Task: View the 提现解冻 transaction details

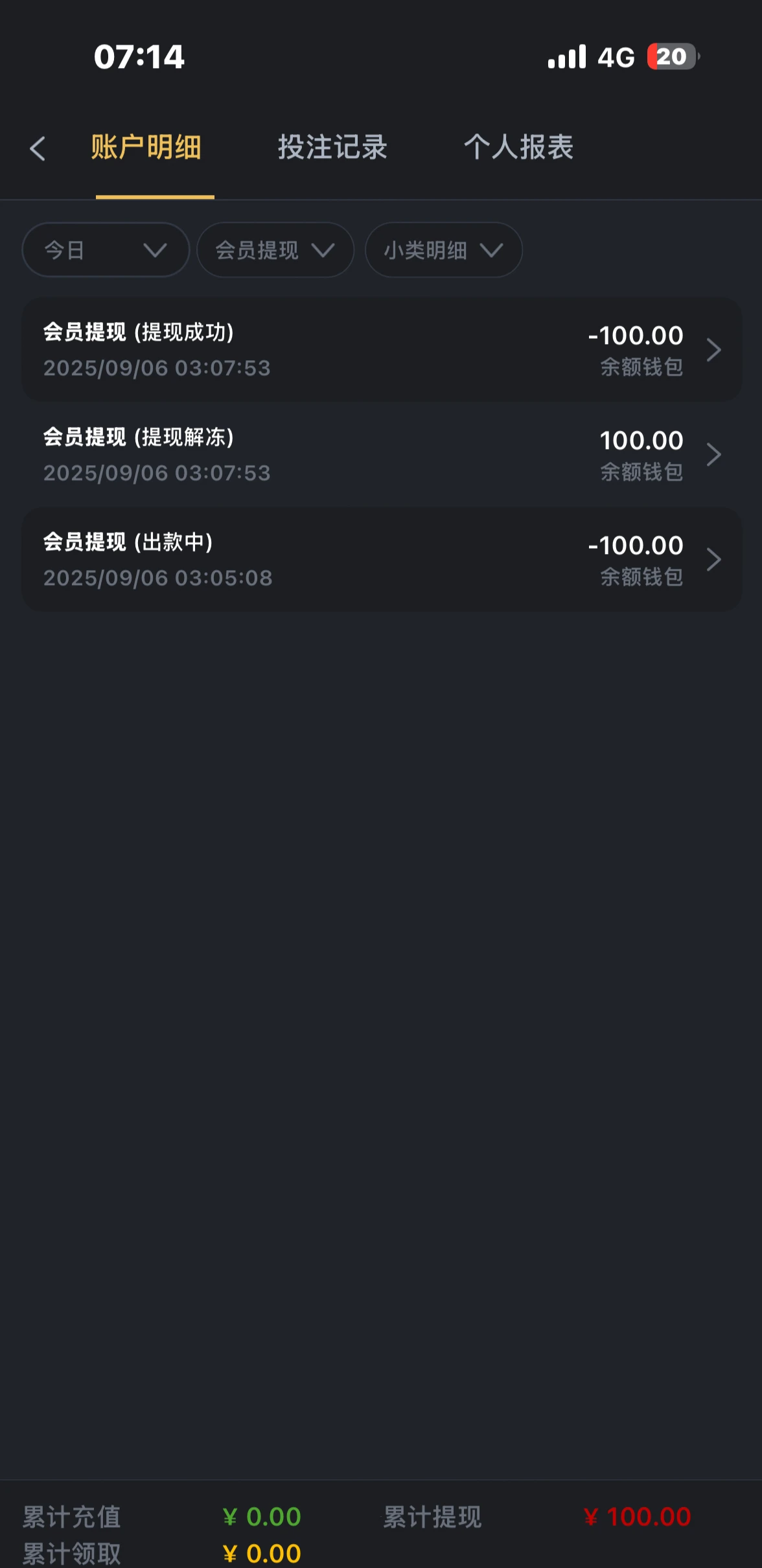Action: click(382, 455)
